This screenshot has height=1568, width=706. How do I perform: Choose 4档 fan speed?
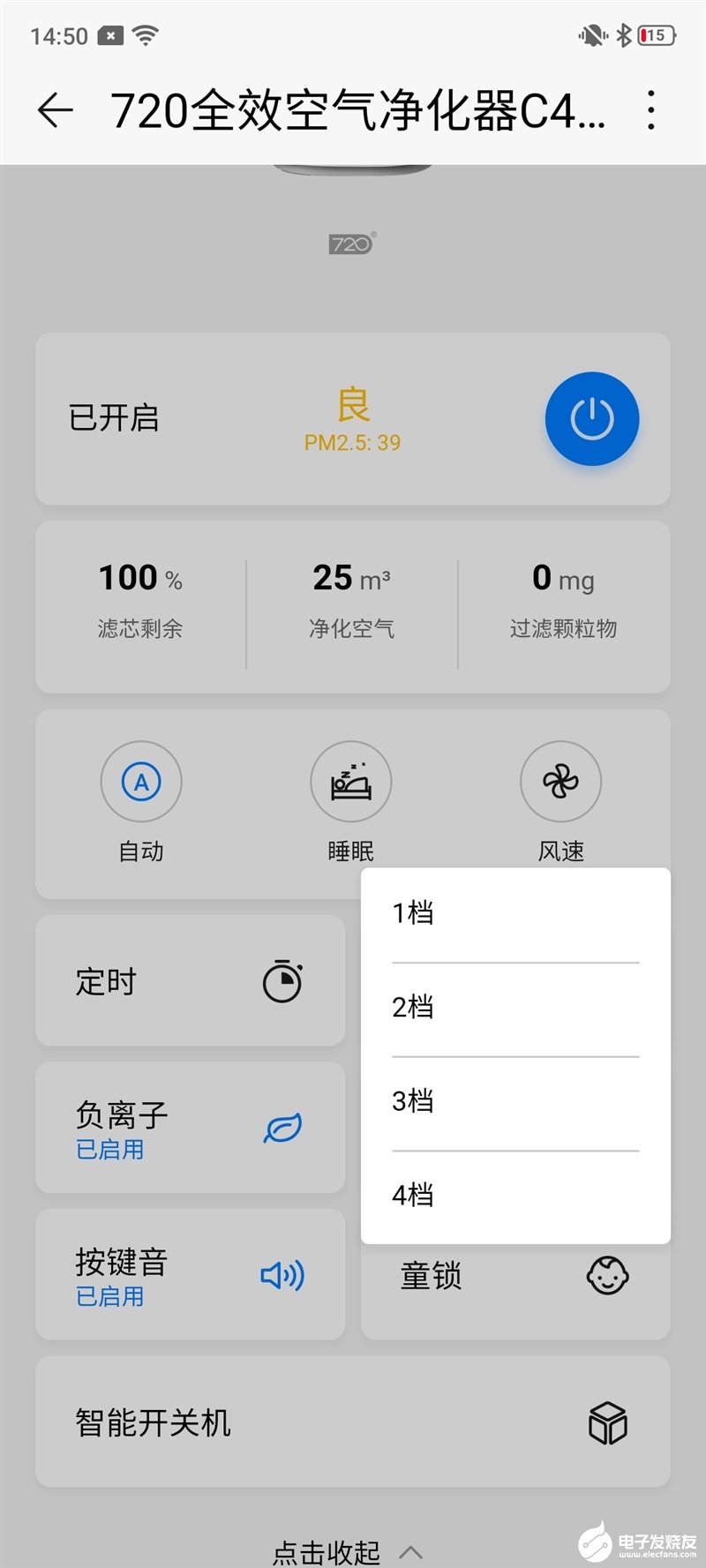[515, 1196]
